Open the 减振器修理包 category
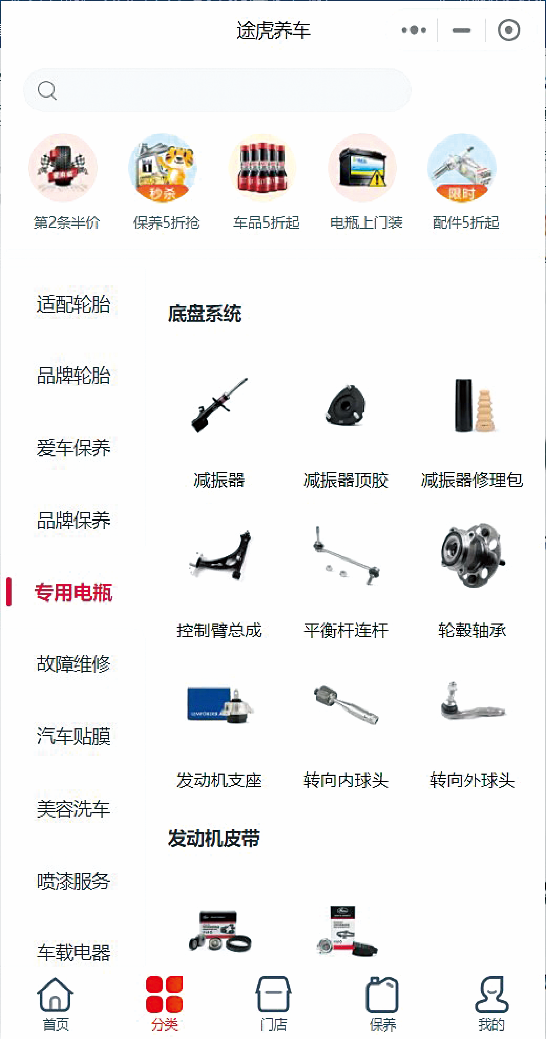The height and width of the screenshot is (1039, 546). [x=472, y=431]
